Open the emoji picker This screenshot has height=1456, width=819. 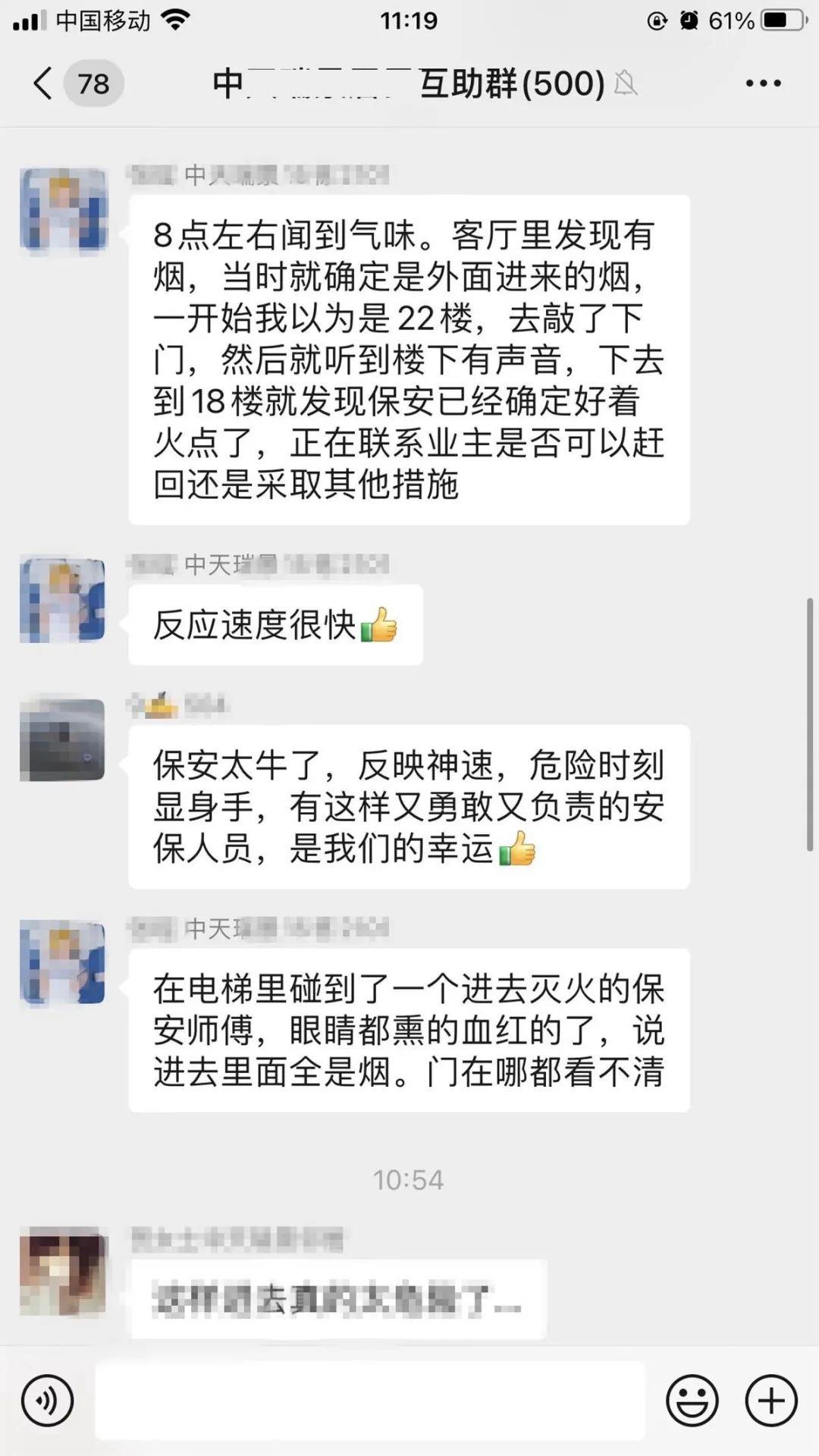coord(692,1401)
